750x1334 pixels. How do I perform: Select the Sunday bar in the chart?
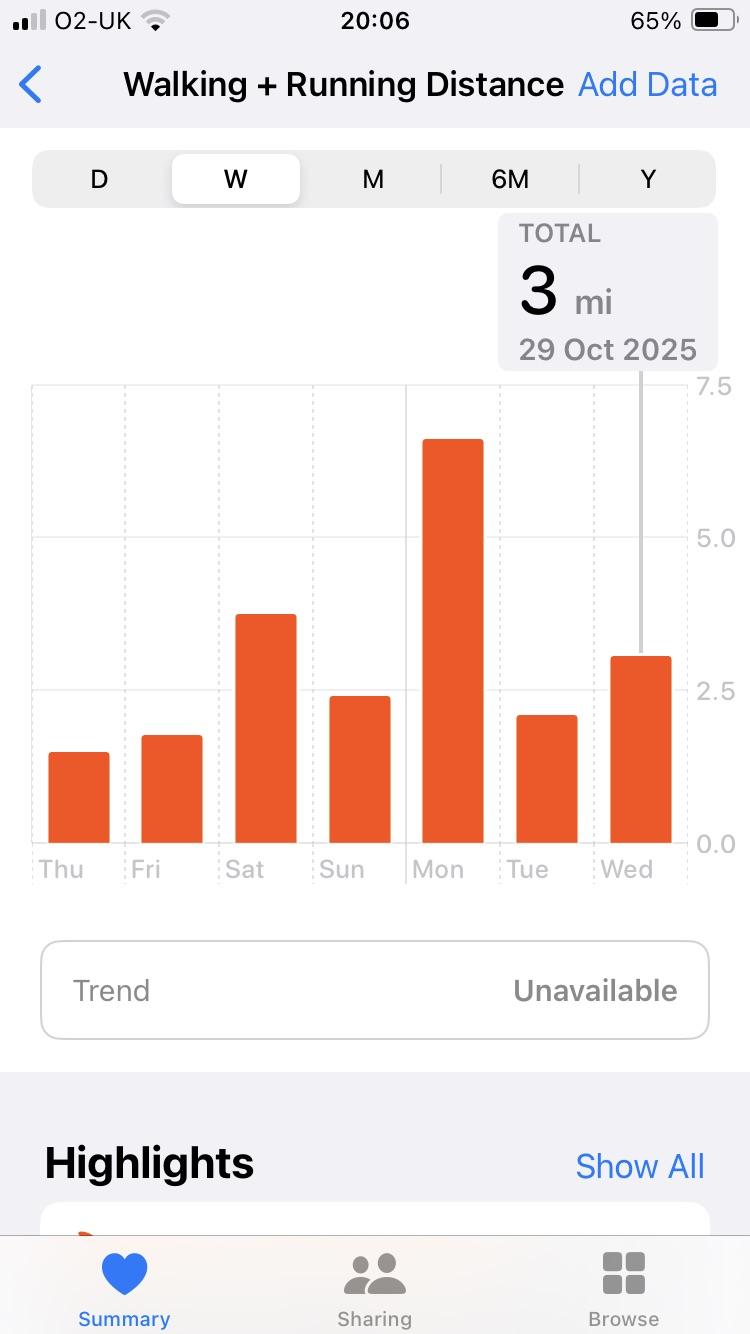tap(360, 769)
